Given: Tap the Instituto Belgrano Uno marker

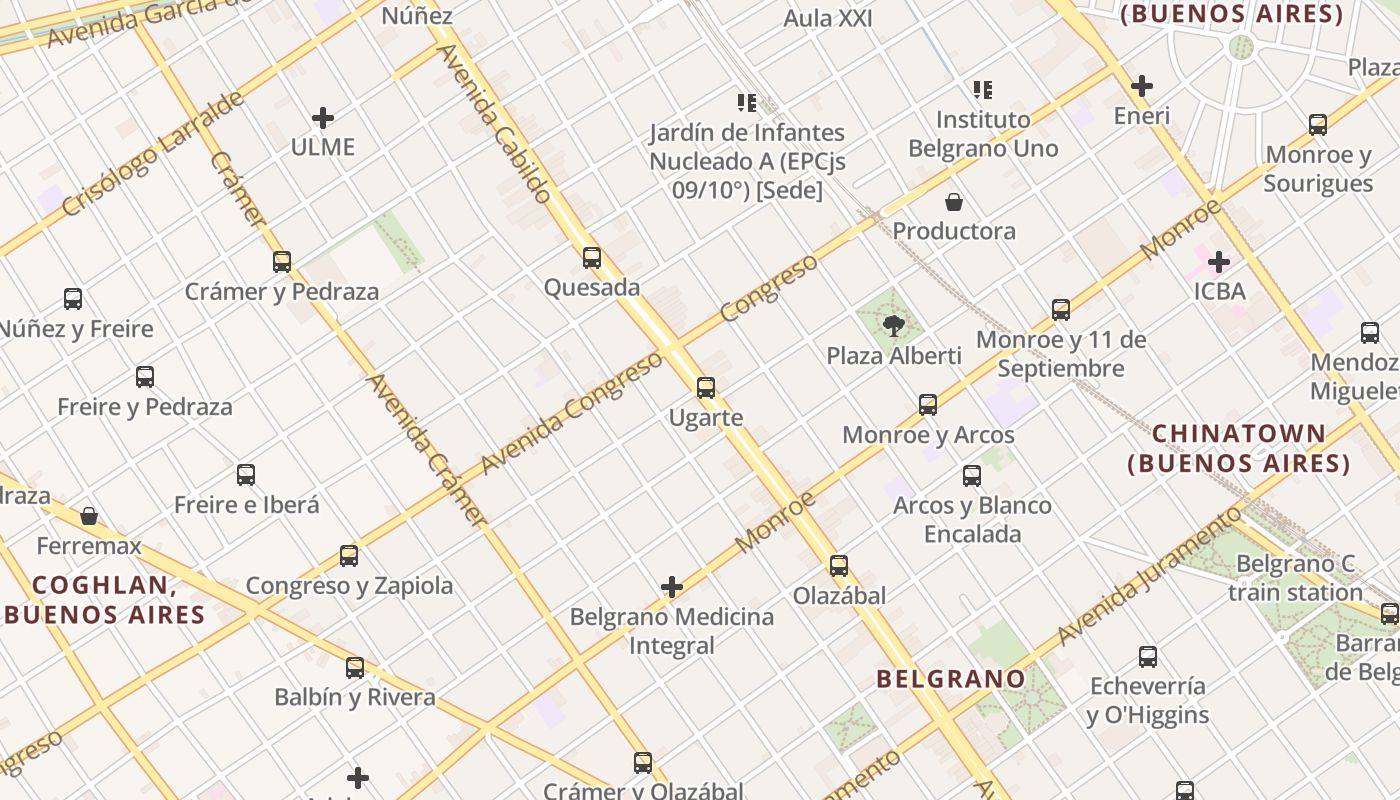Looking at the screenshot, I should 983,90.
